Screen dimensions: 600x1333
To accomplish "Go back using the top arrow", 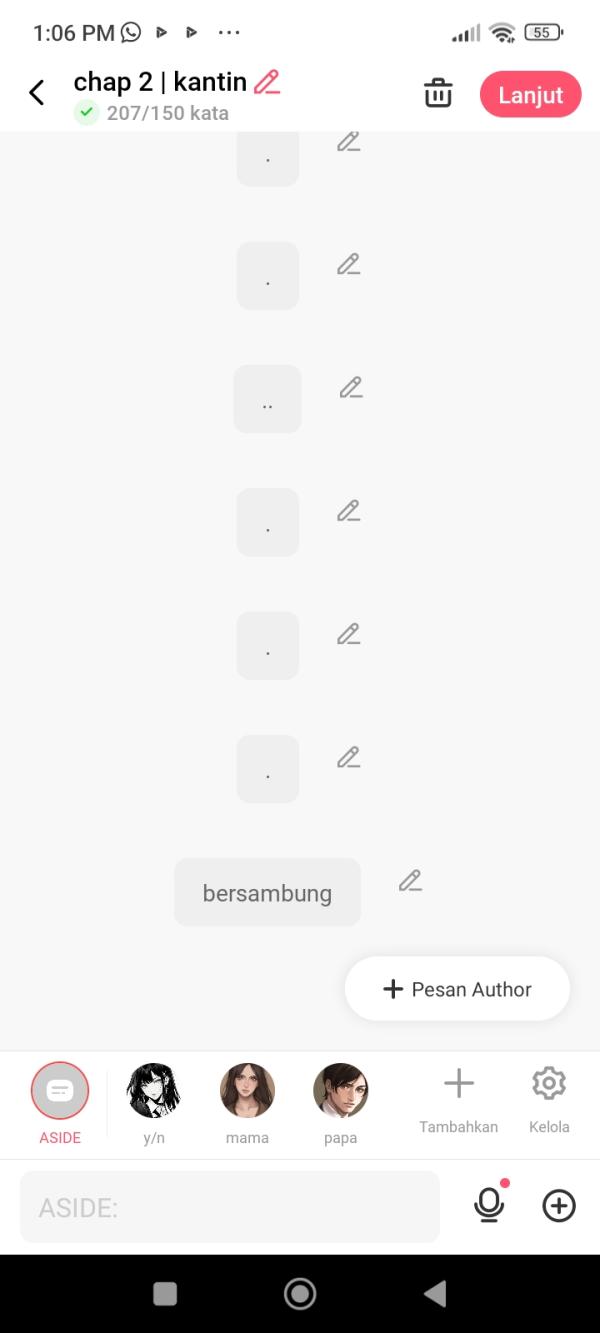I will (x=37, y=94).
